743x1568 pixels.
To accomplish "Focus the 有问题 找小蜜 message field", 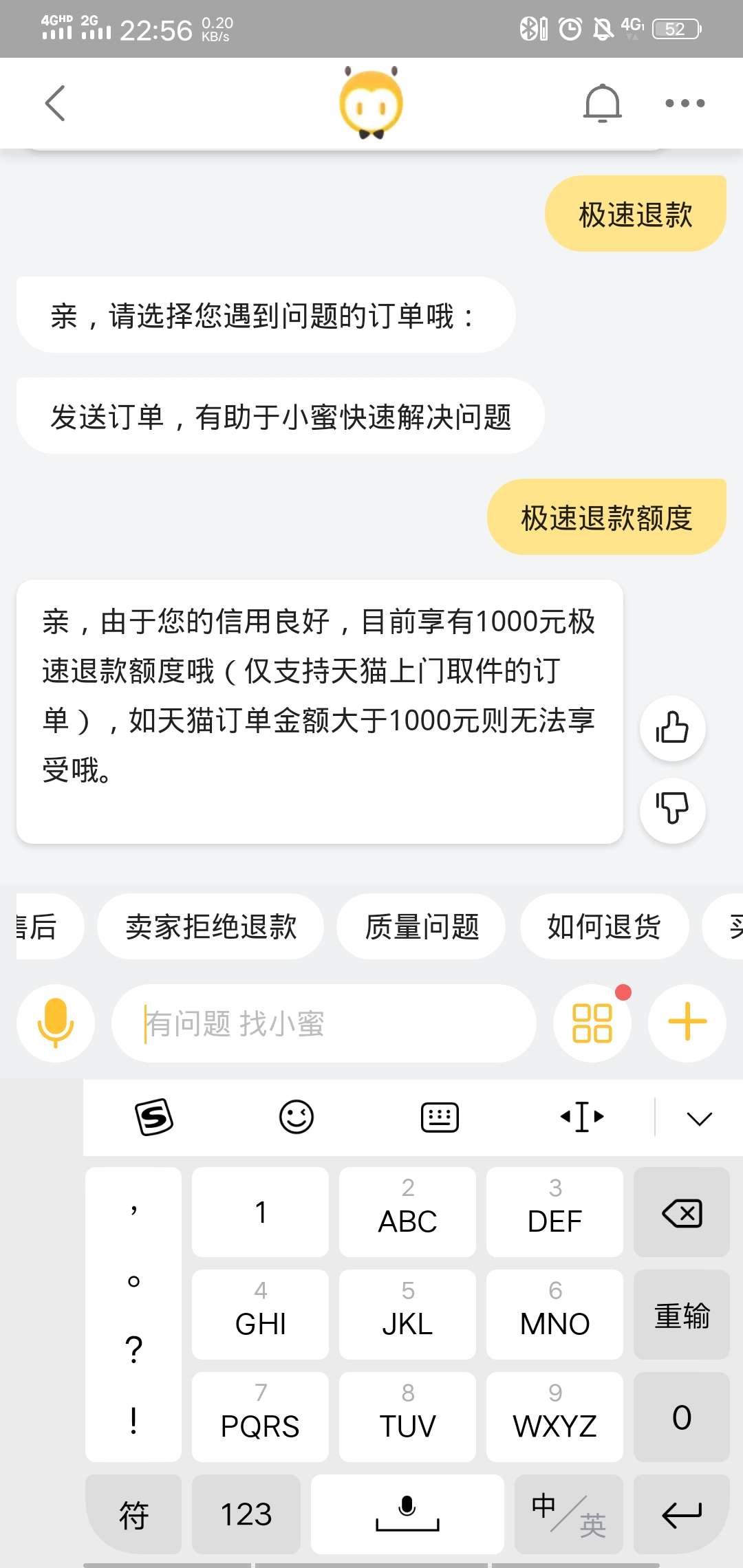I will tap(323, 1023).
